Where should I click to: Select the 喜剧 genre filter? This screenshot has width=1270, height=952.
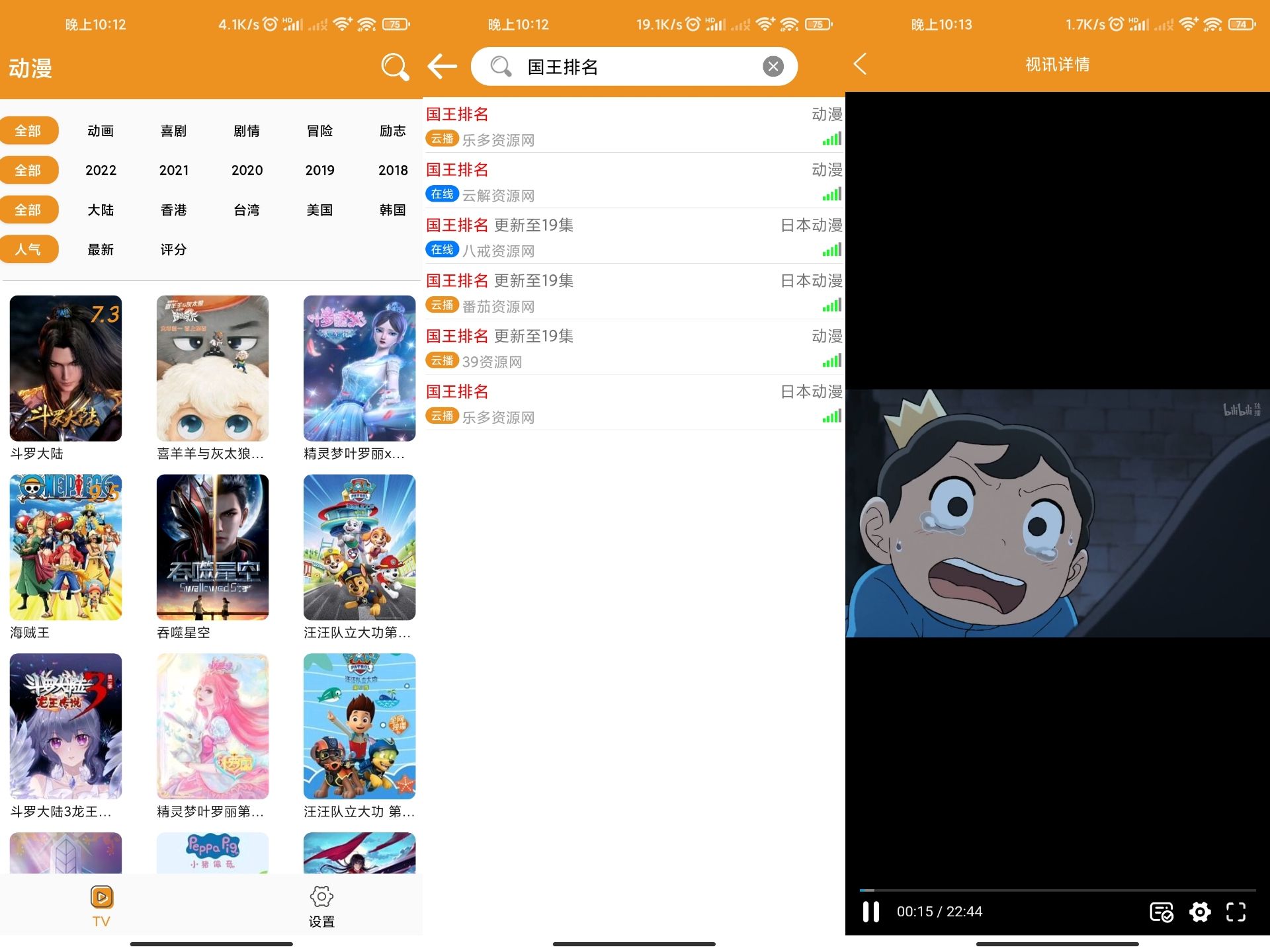173,131
